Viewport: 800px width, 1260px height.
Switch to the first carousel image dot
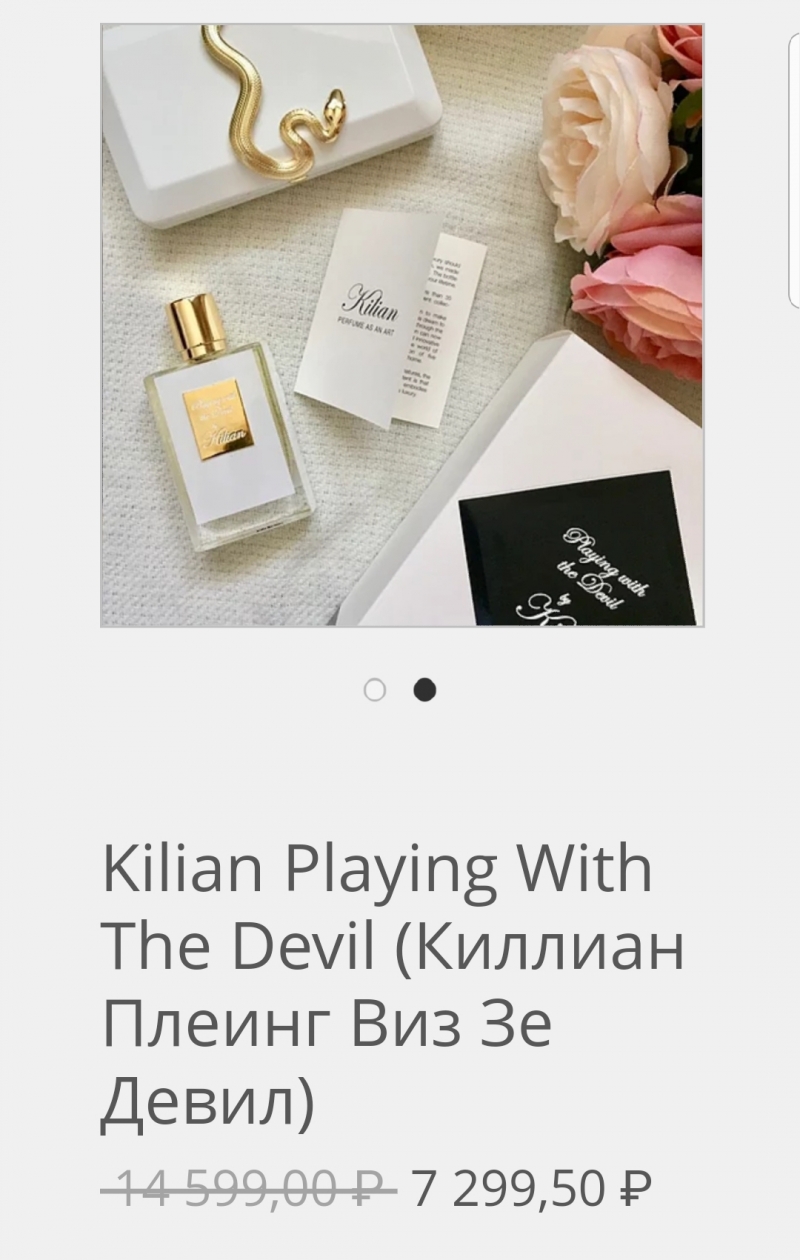(375, 690)
